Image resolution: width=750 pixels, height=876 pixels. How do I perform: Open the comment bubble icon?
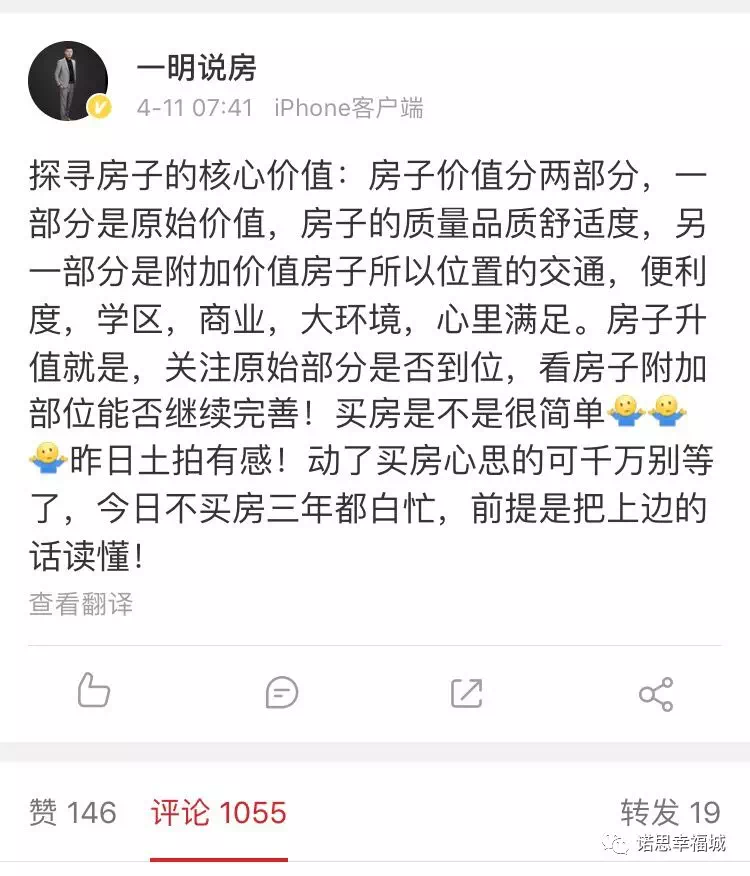coord(281,692)
